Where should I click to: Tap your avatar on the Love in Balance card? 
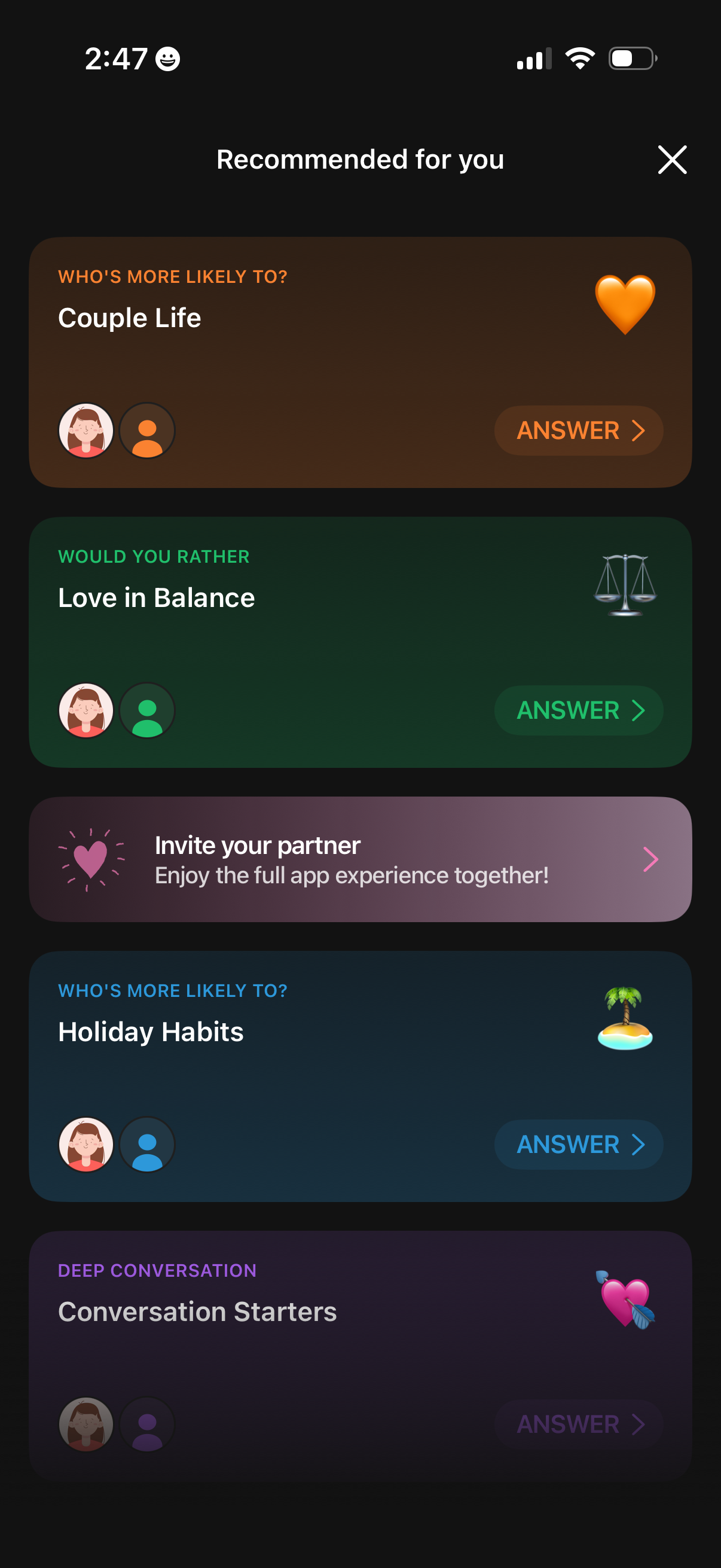point(85,710)
